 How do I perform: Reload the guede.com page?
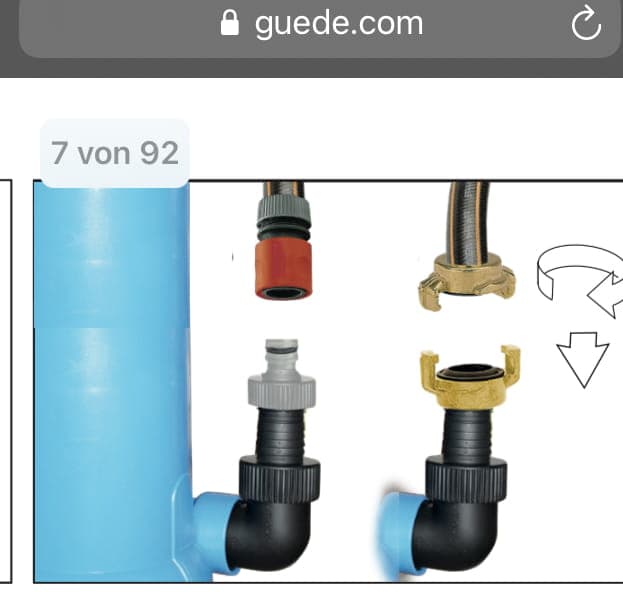(586, 25)
